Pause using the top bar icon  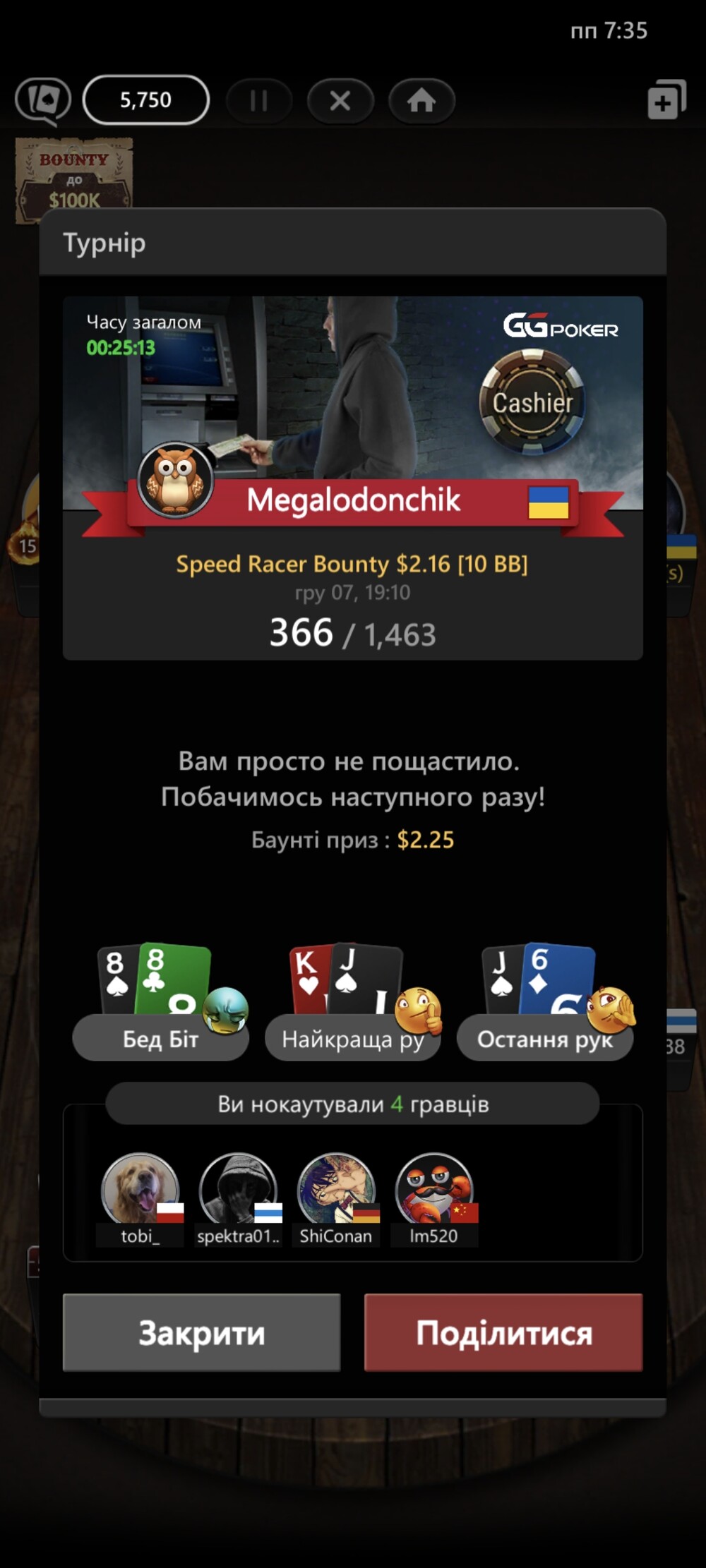[259, 101]
